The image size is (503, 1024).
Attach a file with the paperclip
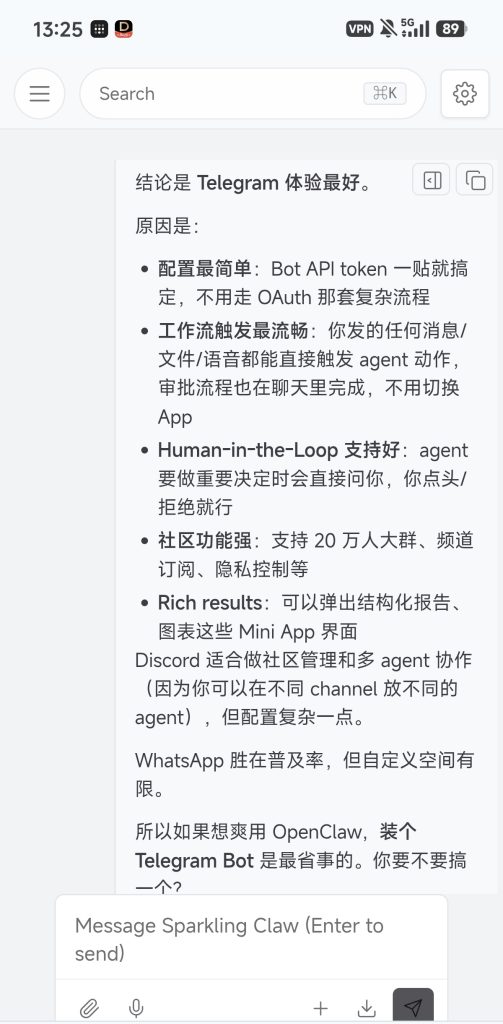pyautogui.click(x=89, y=1008)
